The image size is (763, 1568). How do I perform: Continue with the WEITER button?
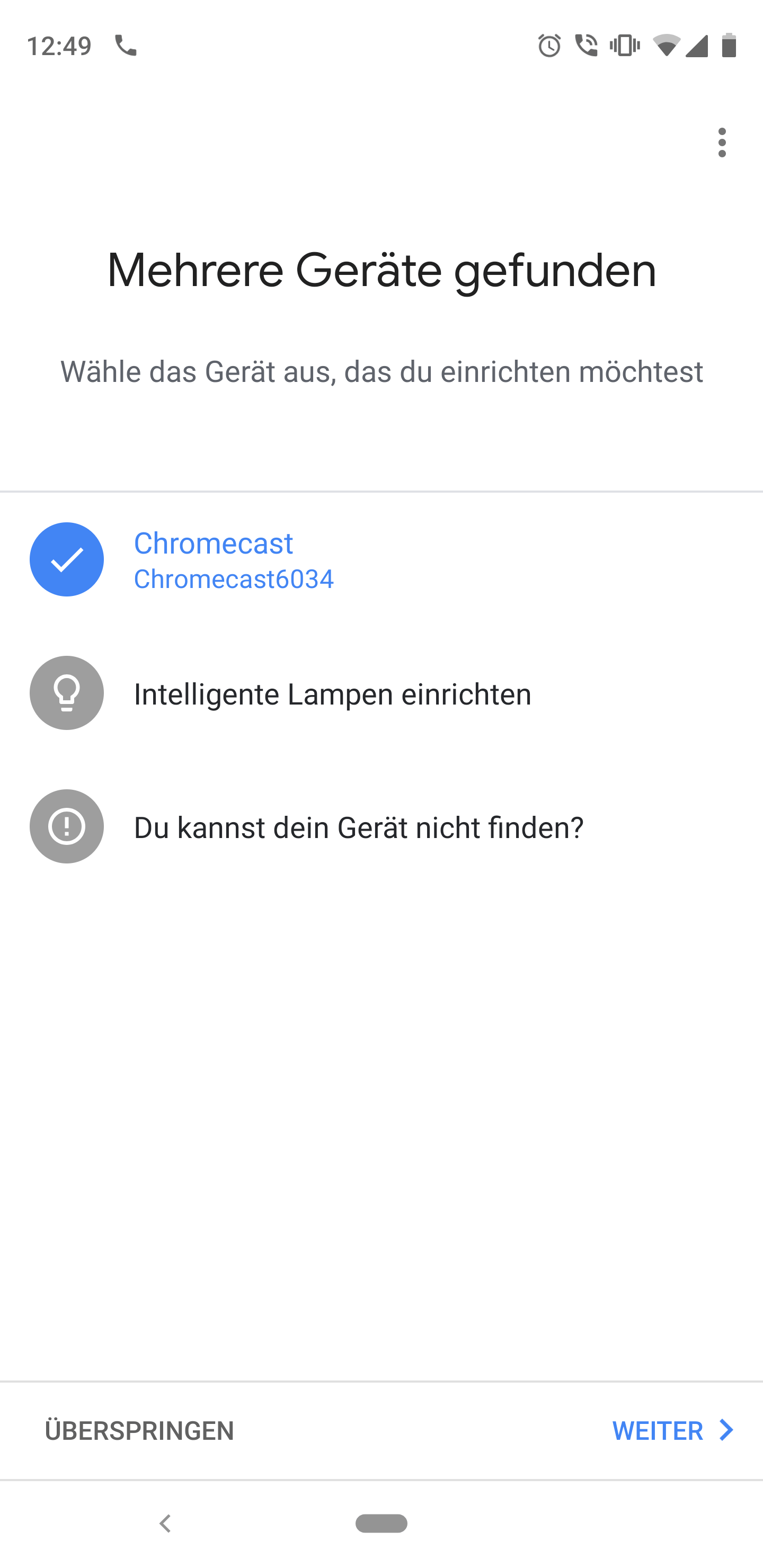672,1430
